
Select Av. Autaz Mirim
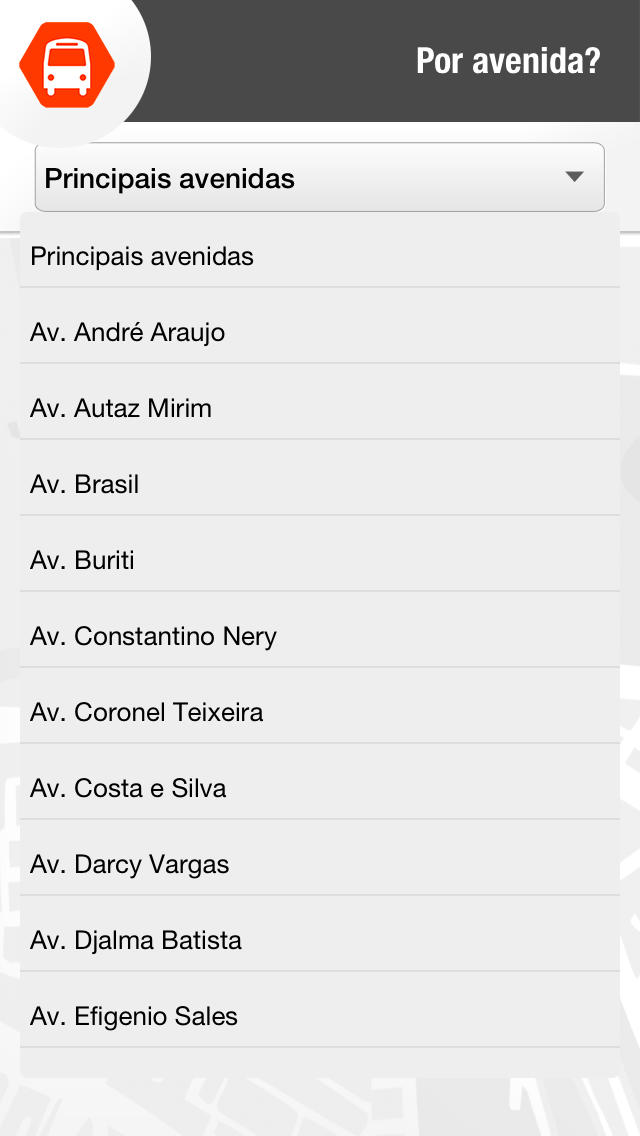[x=320, y=409]
